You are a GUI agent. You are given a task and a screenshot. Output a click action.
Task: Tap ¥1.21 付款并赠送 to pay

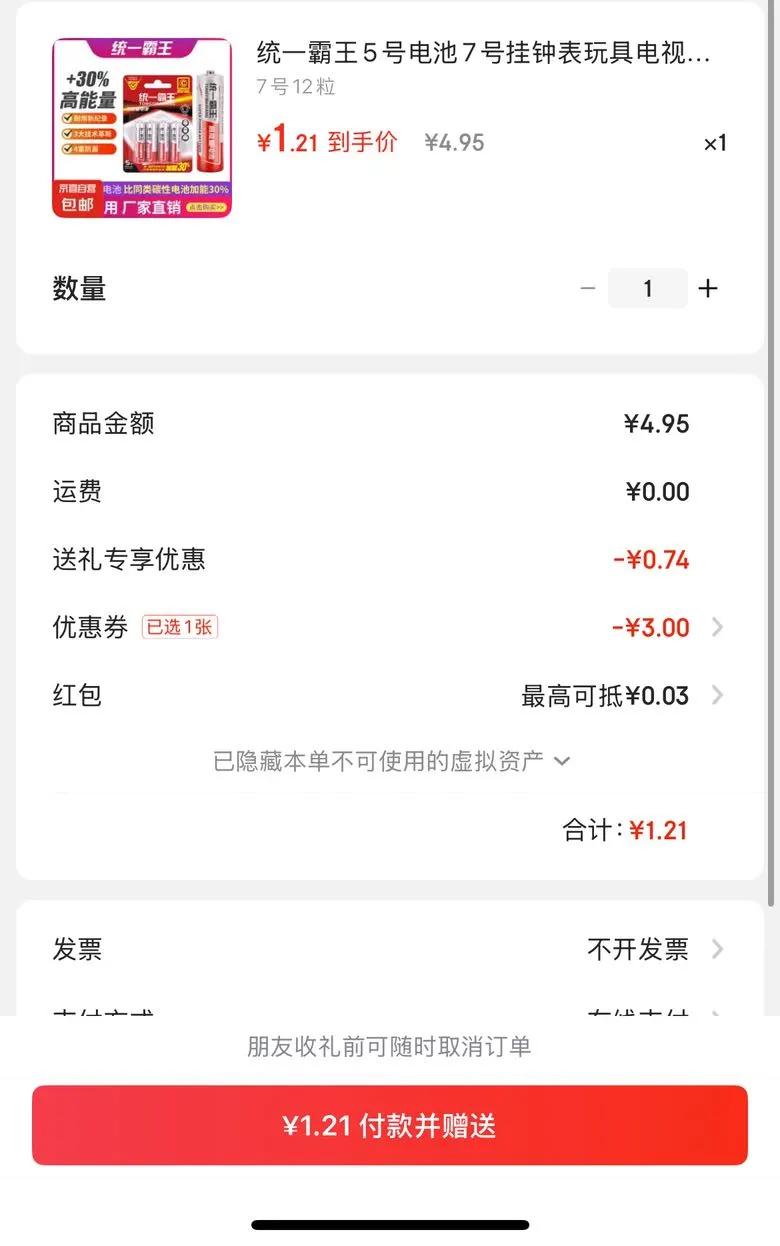click(390, 1126)
